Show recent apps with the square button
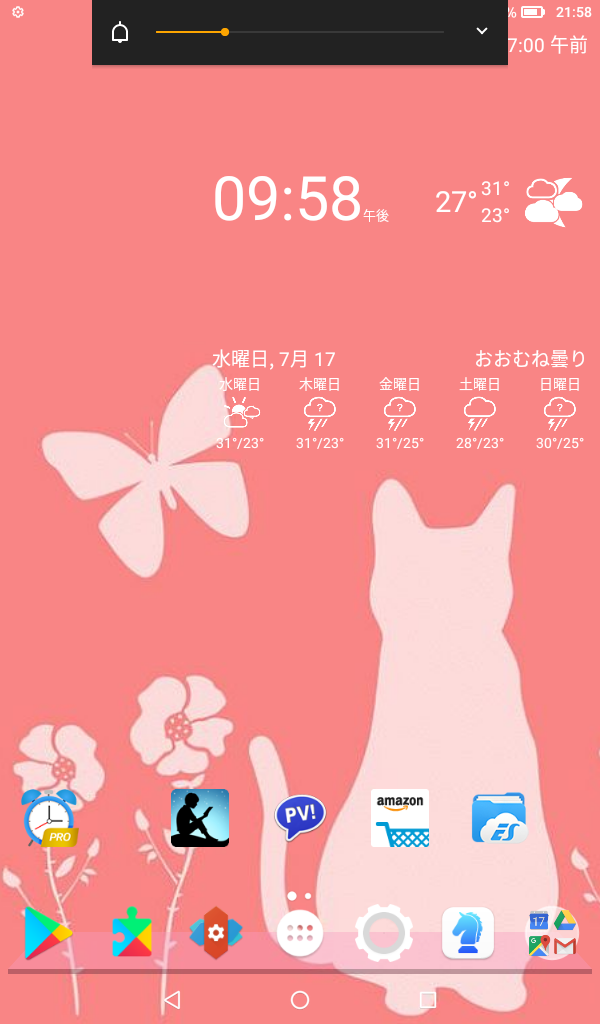600x1024 pixels. pos(428,1000)
